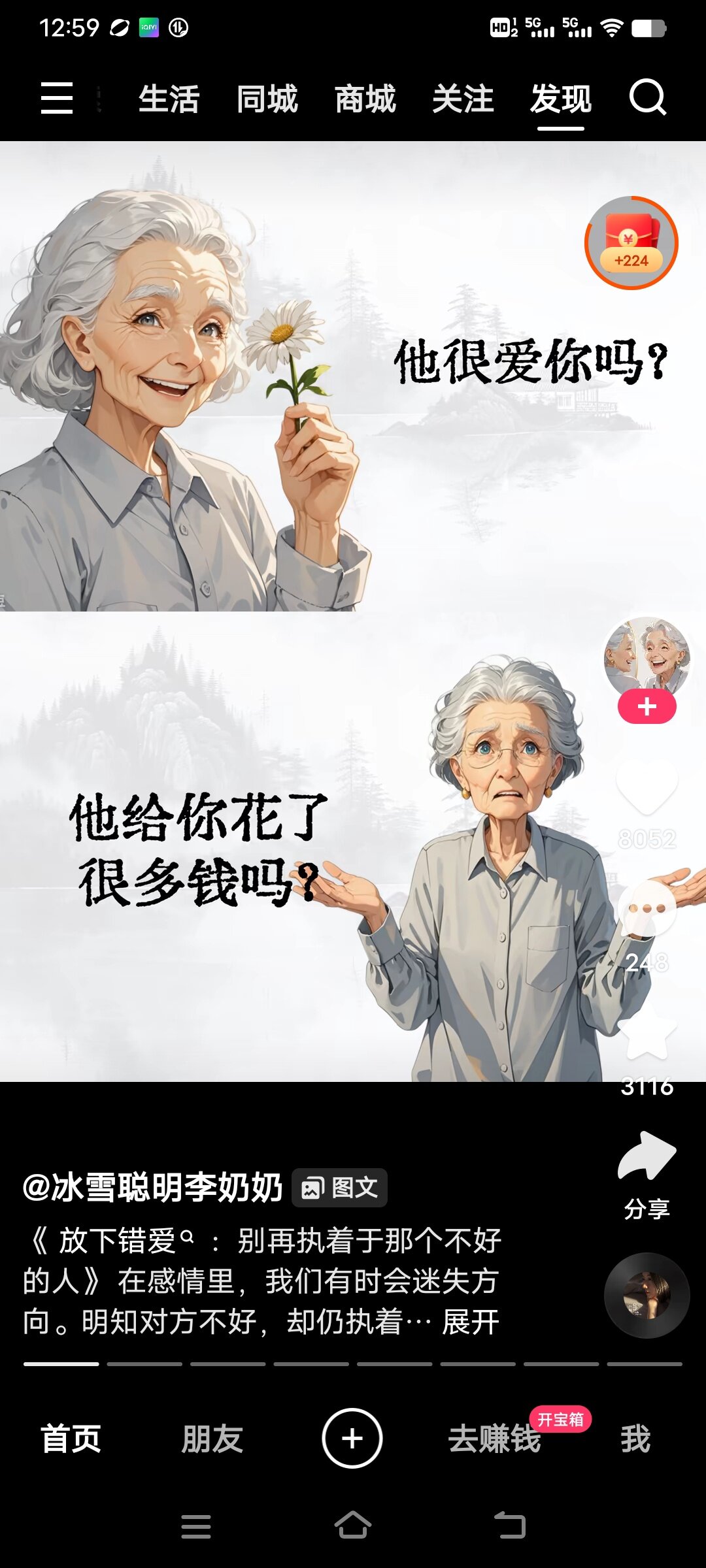
Task: Open the spinning music disc
Action: coord(647,1296)
